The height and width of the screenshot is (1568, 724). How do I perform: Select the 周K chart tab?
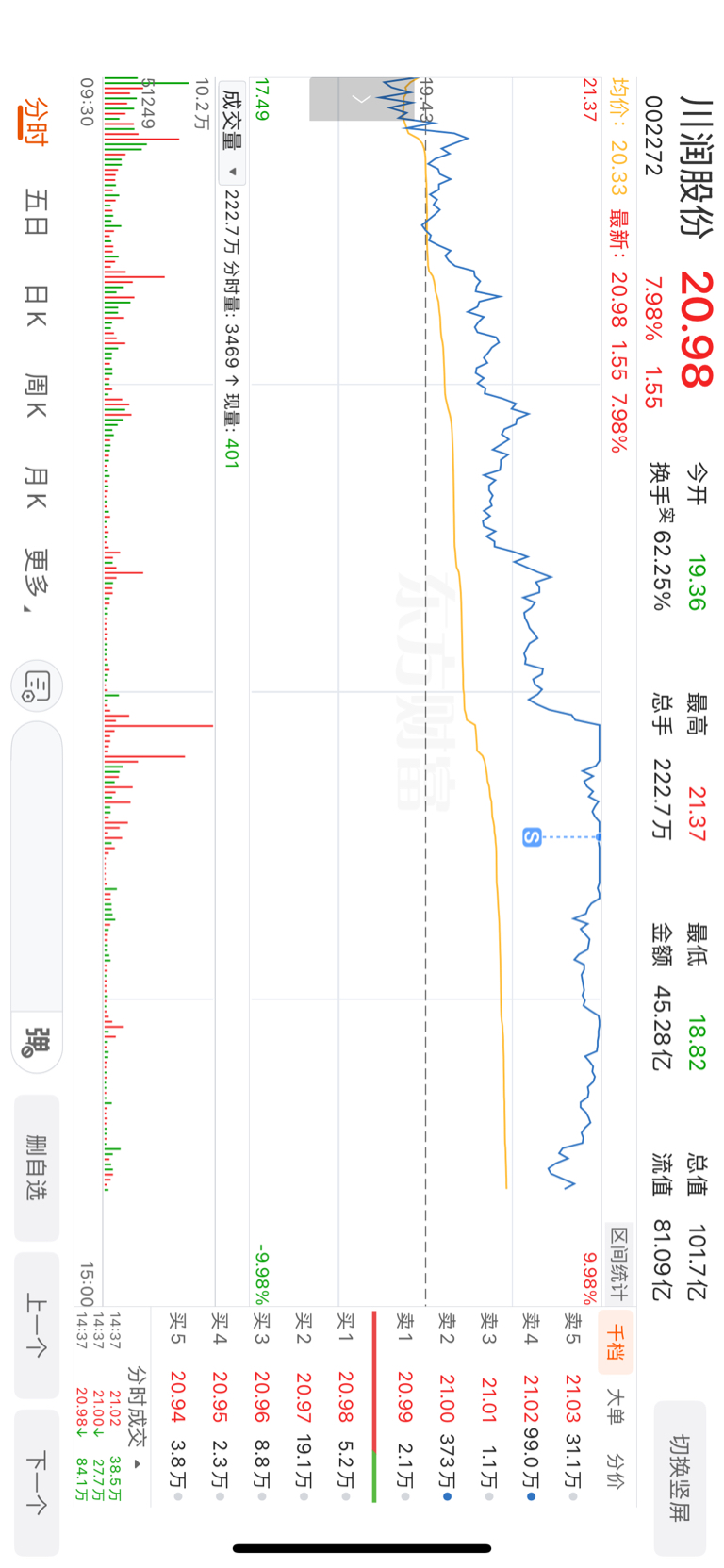(x=36, y=396)
